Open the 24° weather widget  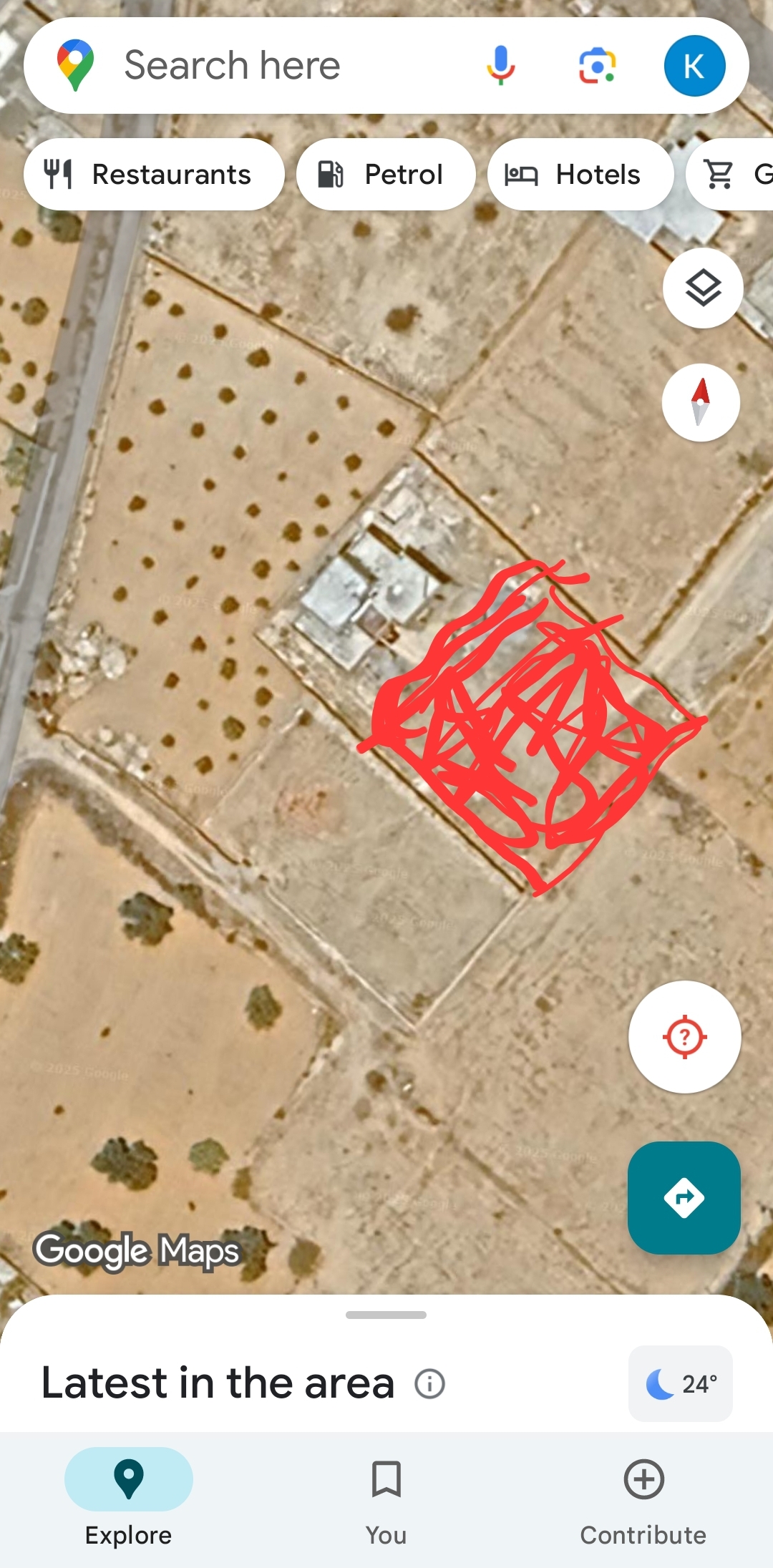[x=681, y=1383]
